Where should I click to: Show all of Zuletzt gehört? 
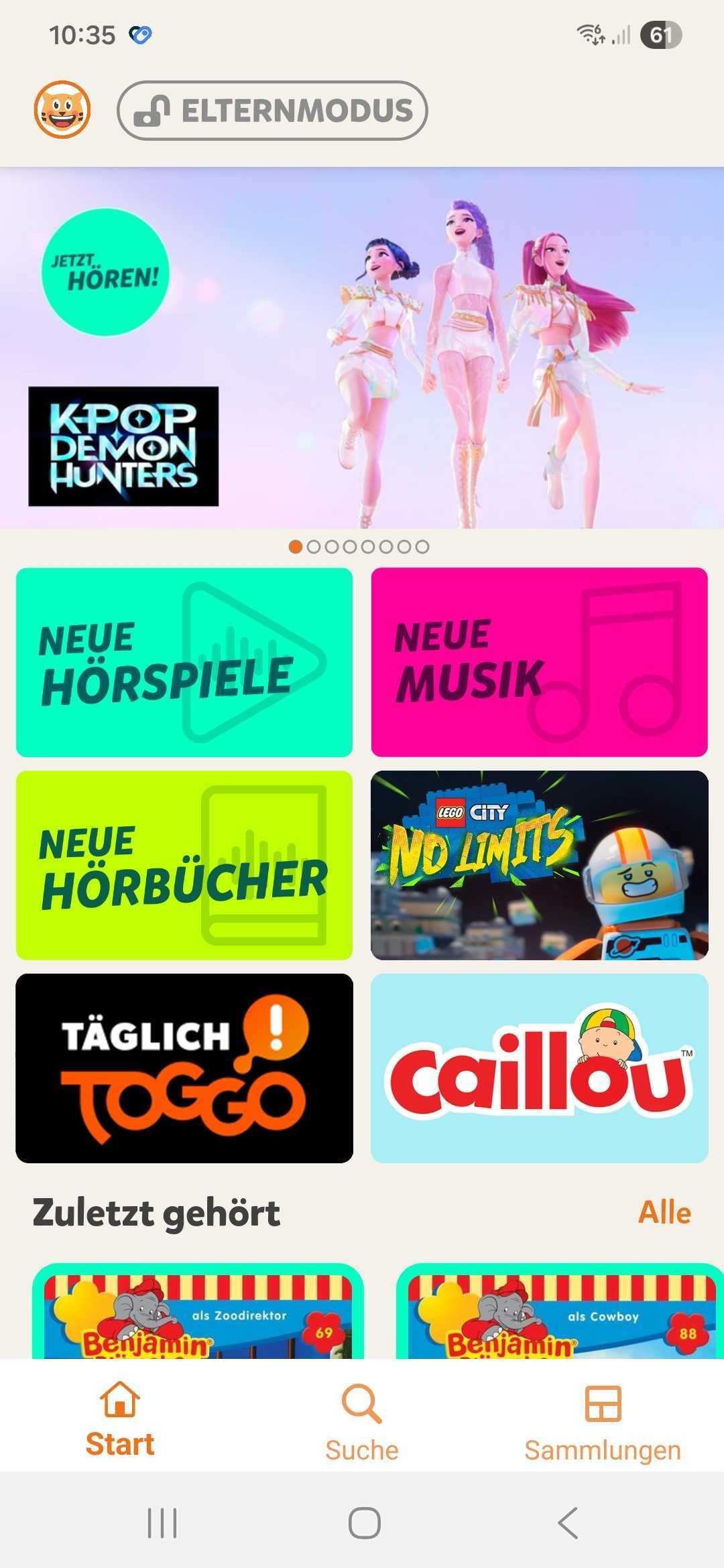point(664,1212)
